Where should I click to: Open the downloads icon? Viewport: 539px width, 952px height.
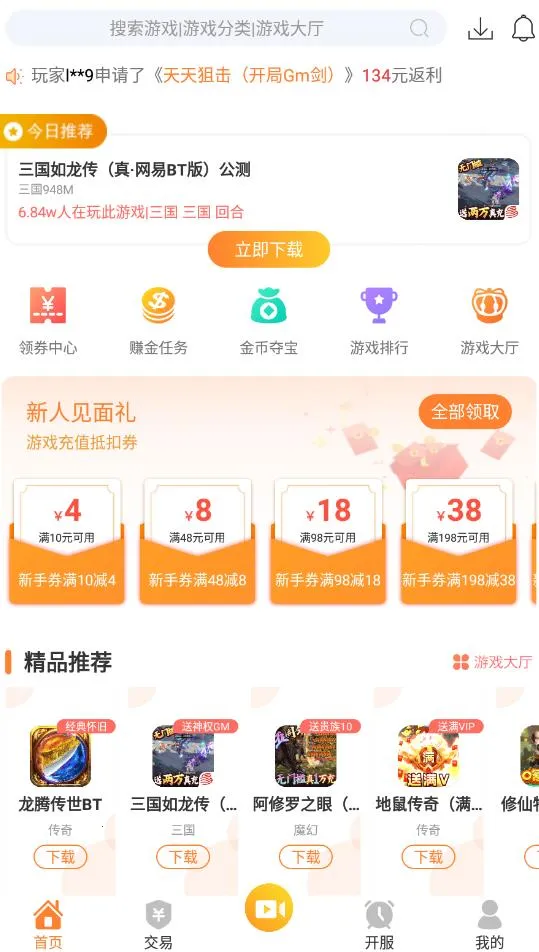point(480,29)
